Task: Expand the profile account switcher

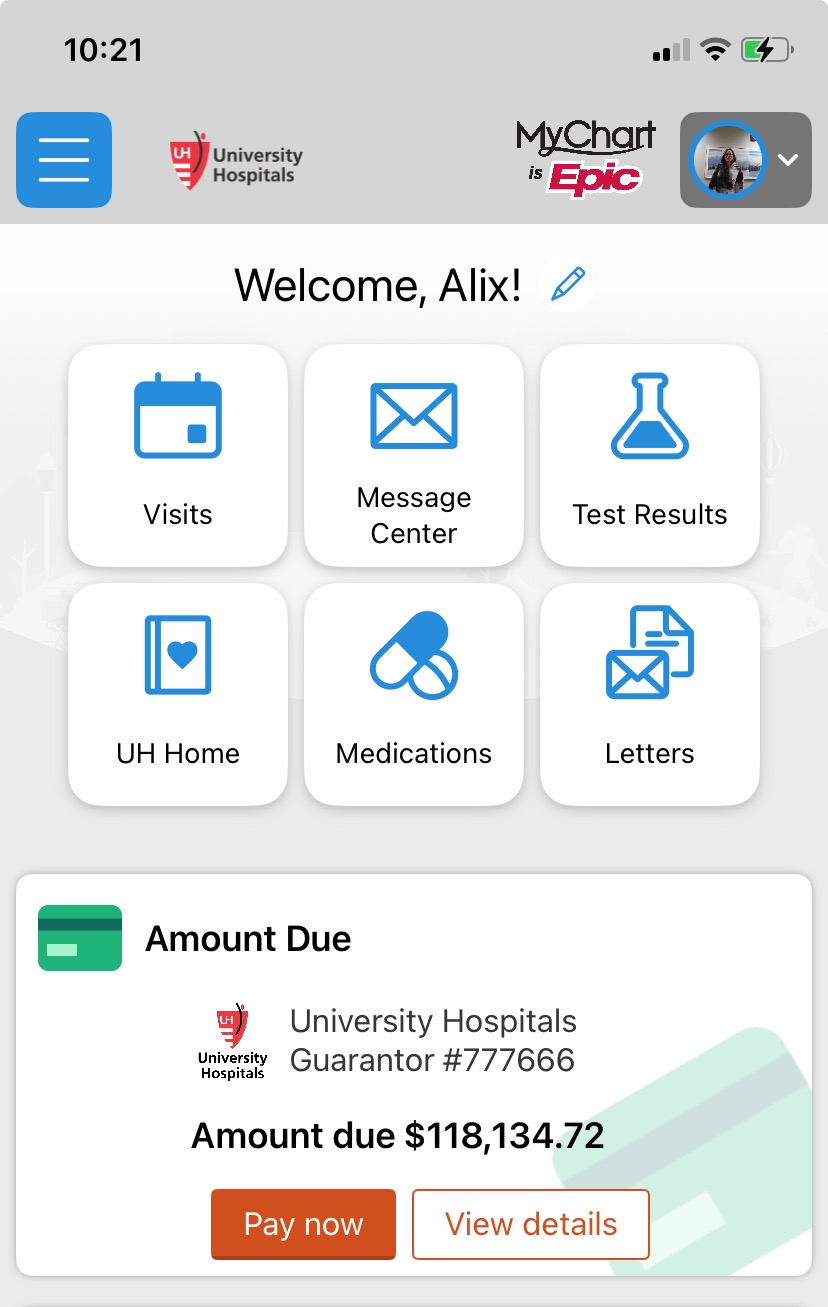Action: click(745, 160)
